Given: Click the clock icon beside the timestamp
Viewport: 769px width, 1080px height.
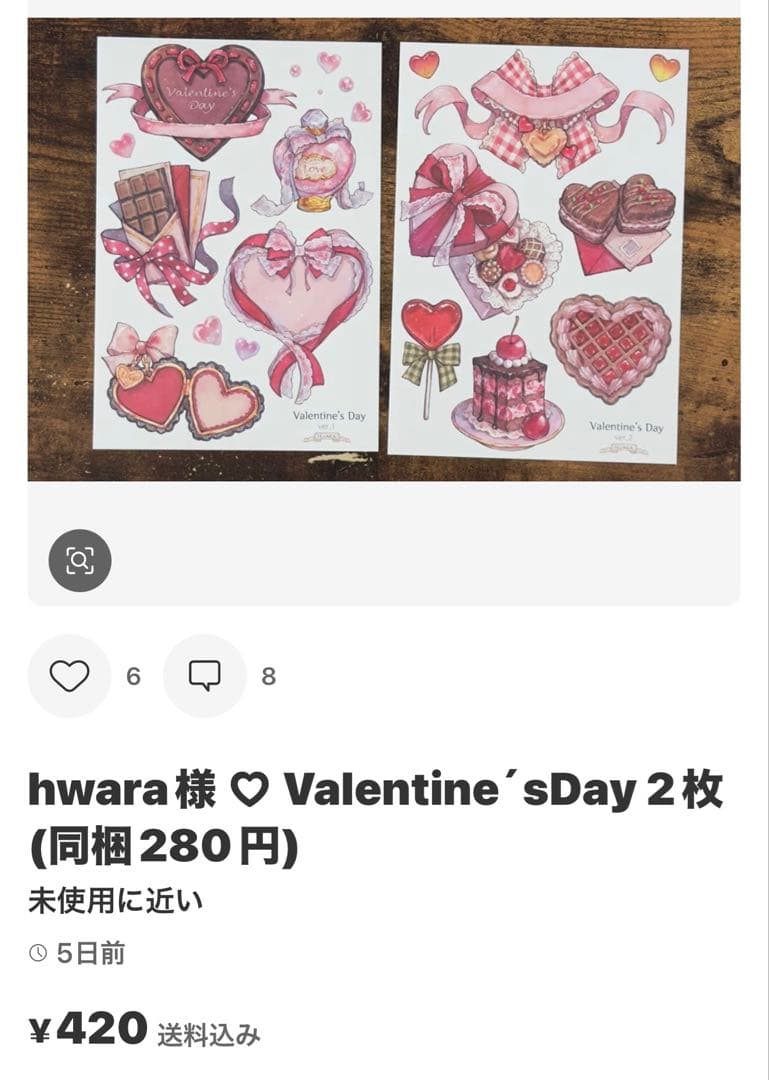Looking at the screenshot, I should pos(37,955).
